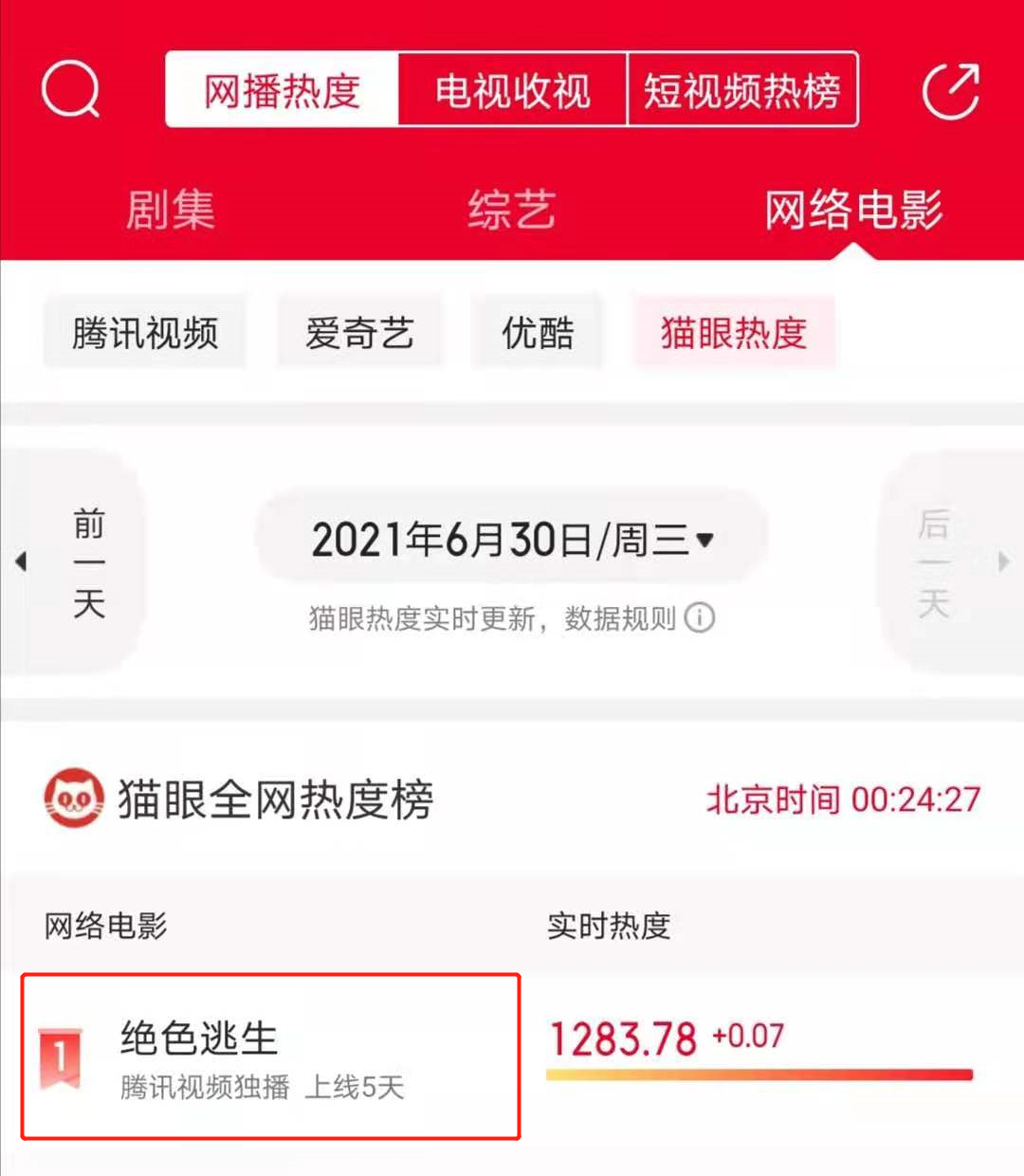Select the 猫眼热度 chip
The width and height of the screenshot is (1024, 1176).
(733, 333)
